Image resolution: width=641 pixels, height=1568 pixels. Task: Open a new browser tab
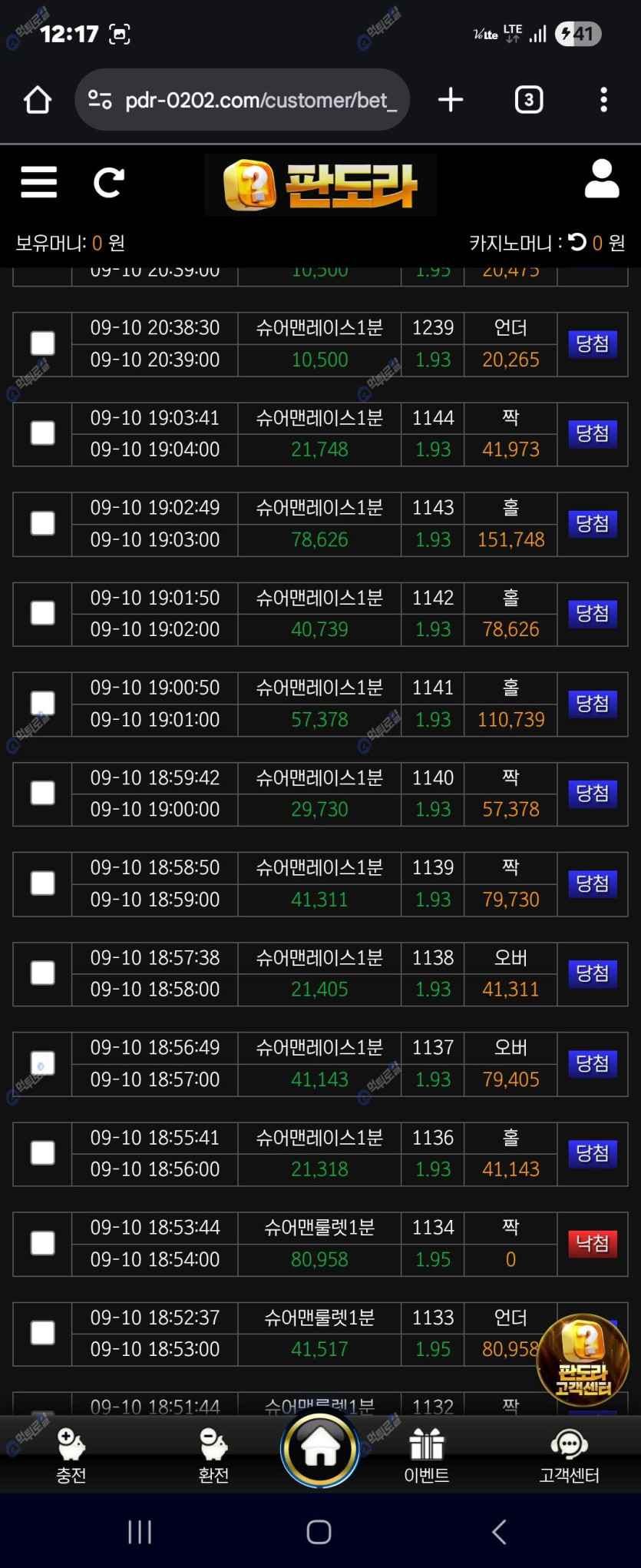tap(451, 100)
